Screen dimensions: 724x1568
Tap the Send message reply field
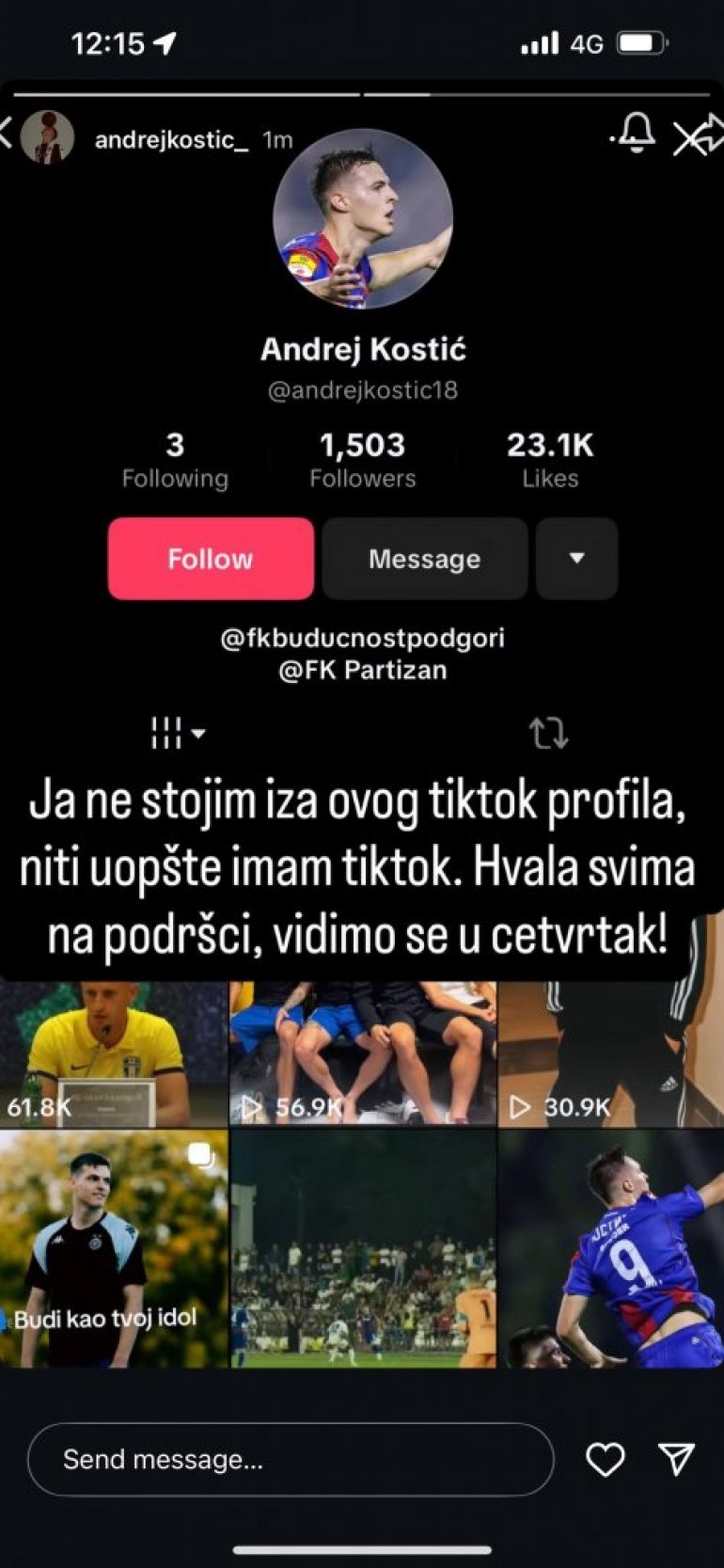click(290, 1459)
